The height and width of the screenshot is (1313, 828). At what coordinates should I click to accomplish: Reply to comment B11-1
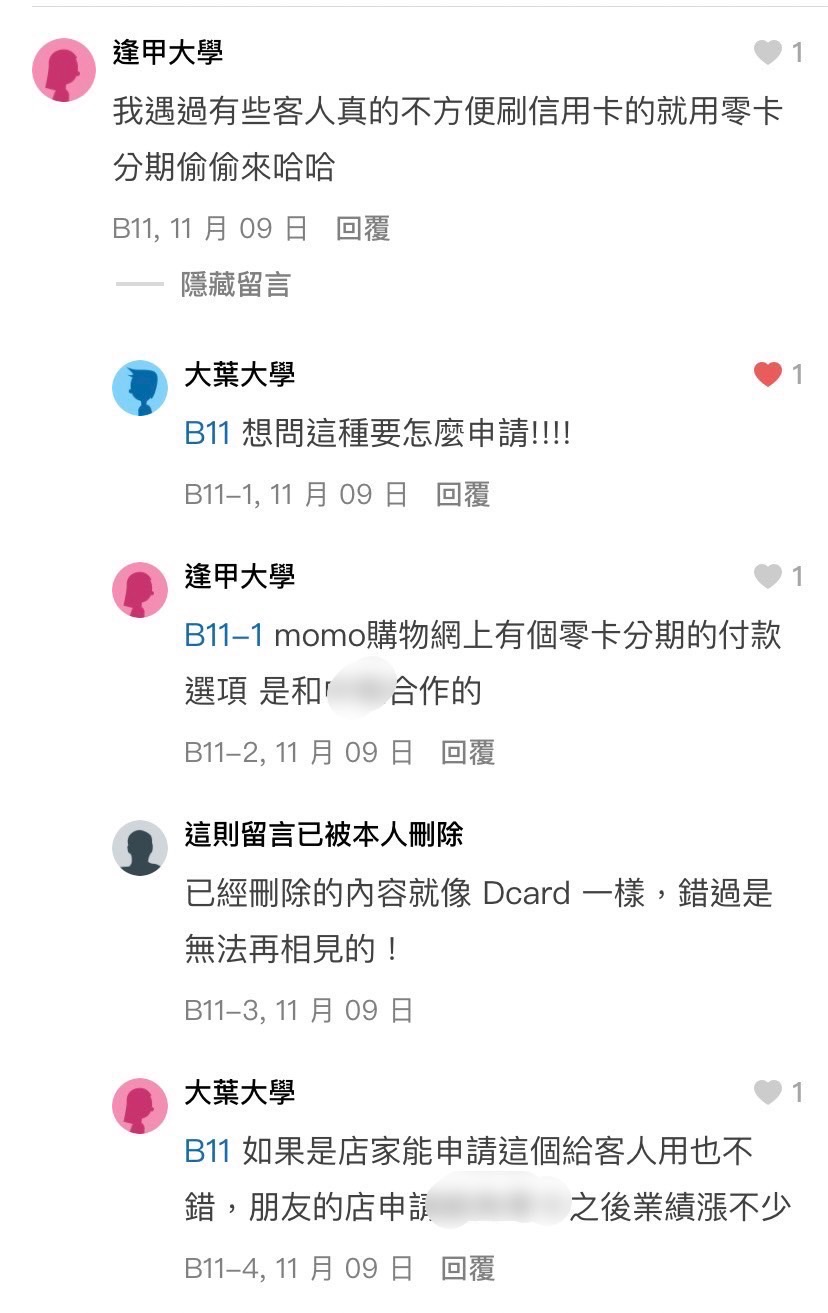point(463,494)
